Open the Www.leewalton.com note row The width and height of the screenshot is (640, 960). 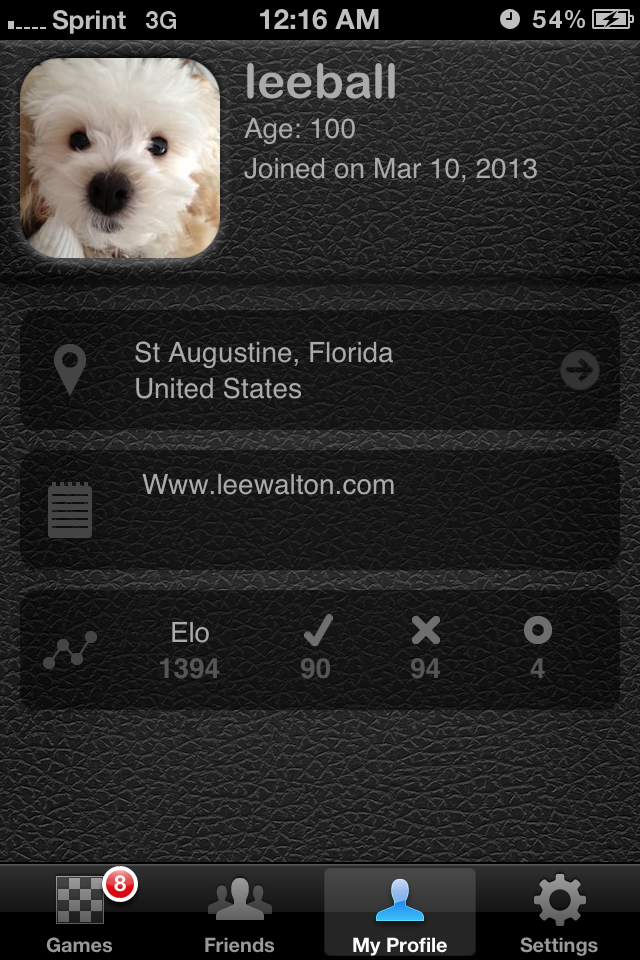(320, 509)
